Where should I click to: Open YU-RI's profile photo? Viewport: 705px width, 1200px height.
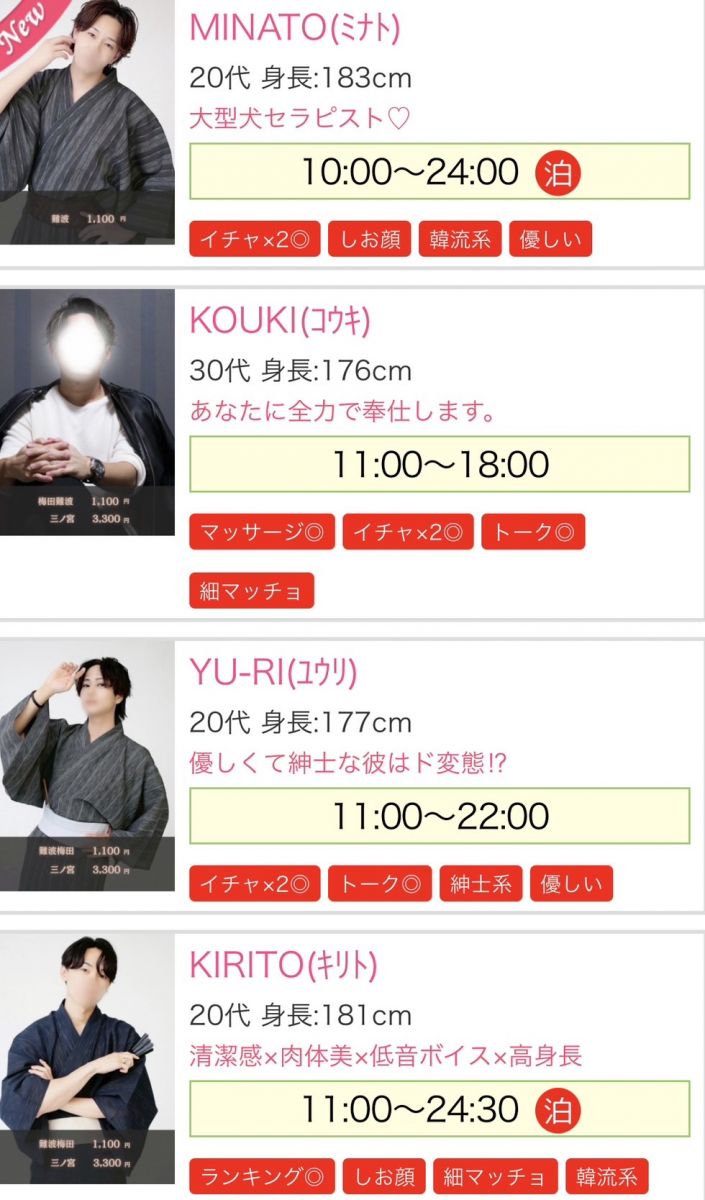87,765
